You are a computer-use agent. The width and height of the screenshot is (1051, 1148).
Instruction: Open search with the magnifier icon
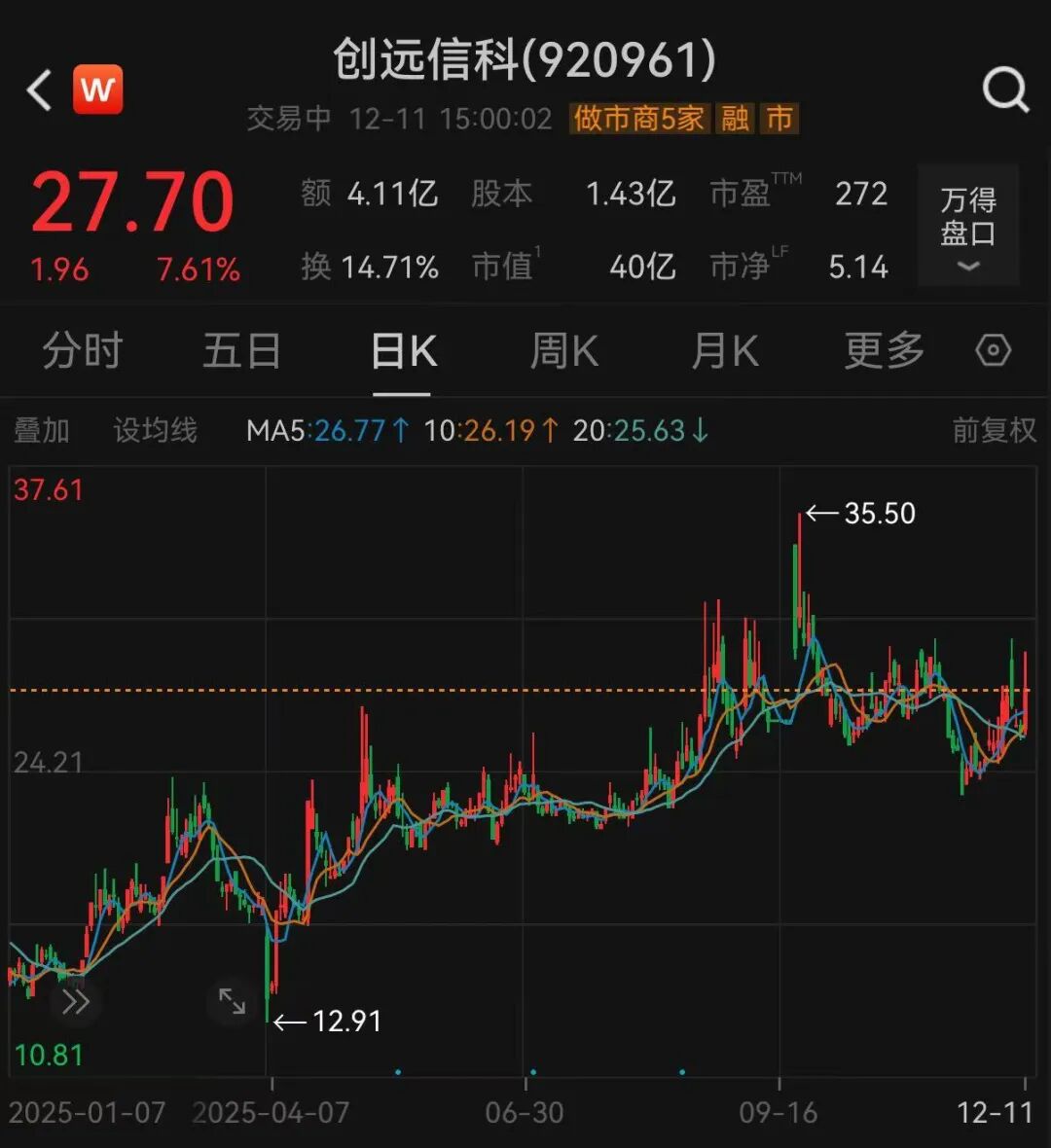[1006, 89]
